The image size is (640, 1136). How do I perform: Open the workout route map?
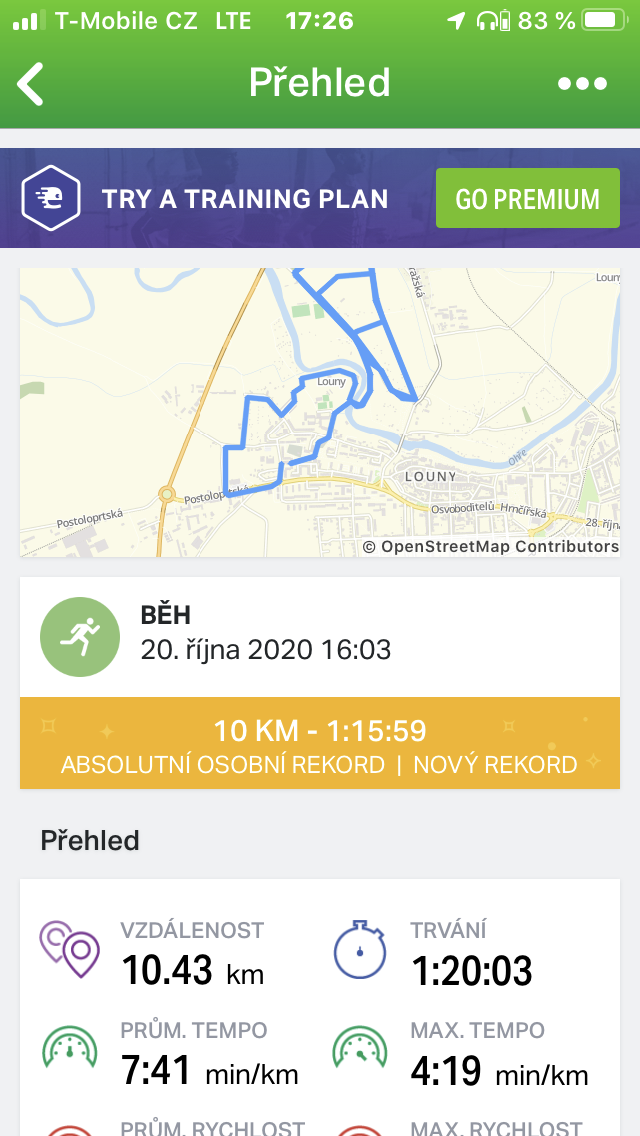320,412
